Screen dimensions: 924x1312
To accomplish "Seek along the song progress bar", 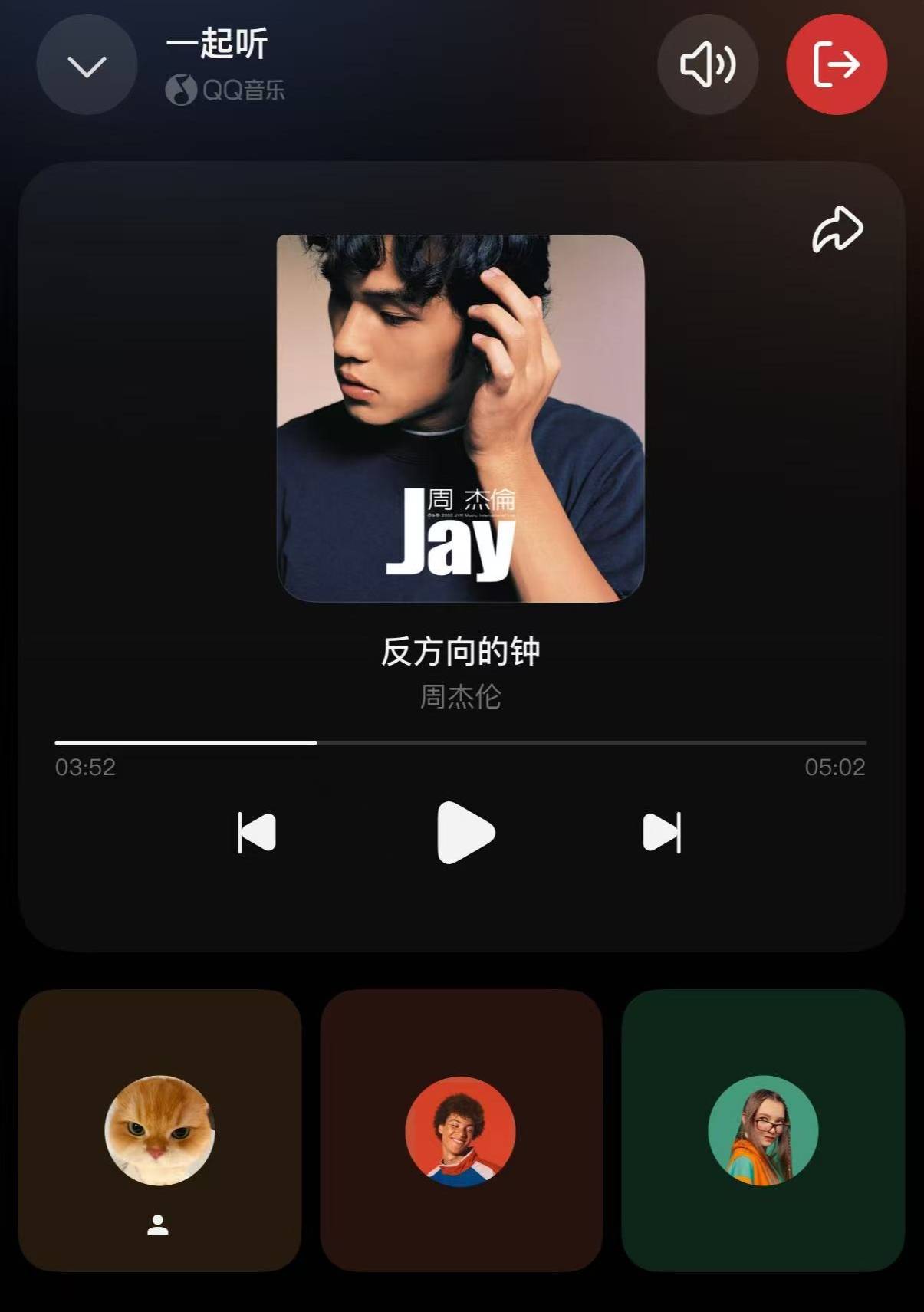I will point(460,743).
